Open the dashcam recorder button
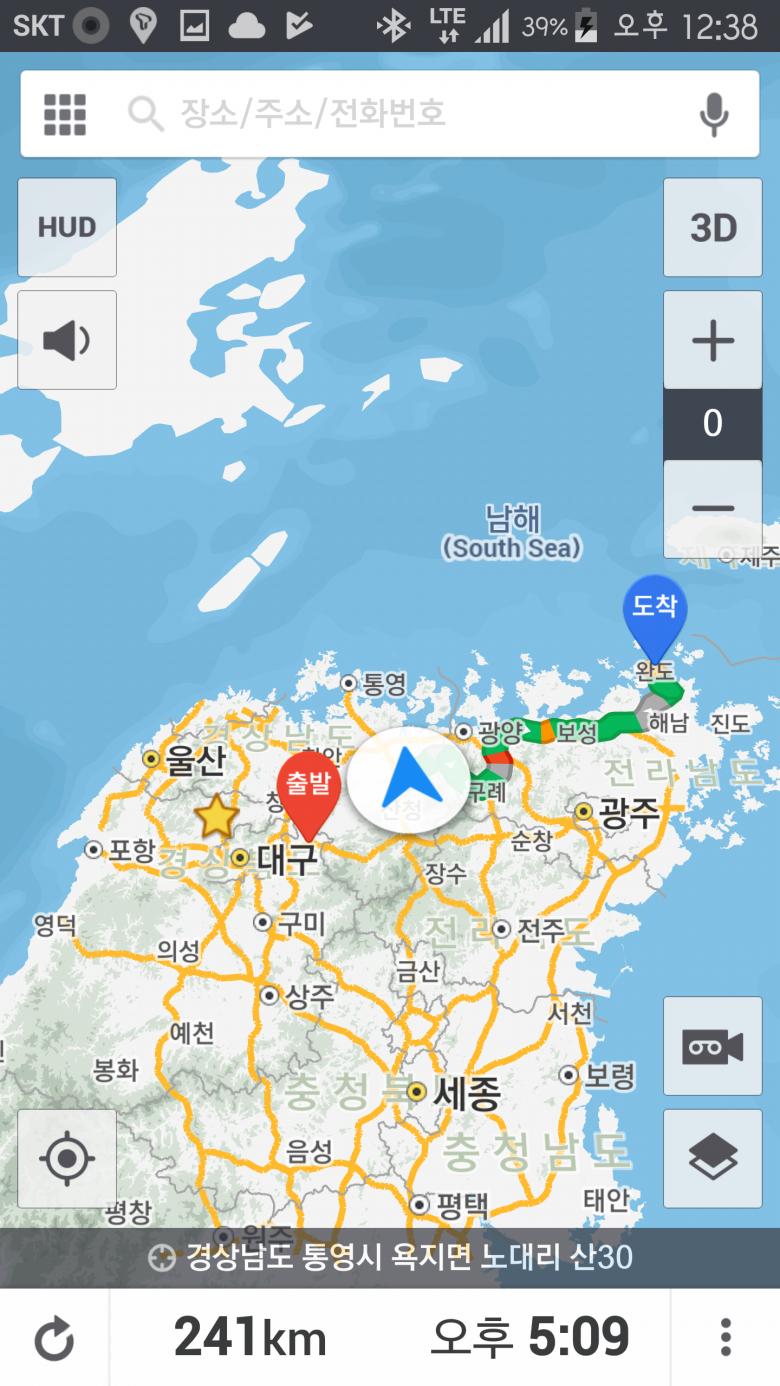This screenshot has width=780, height=1386. pos(713,1046)
